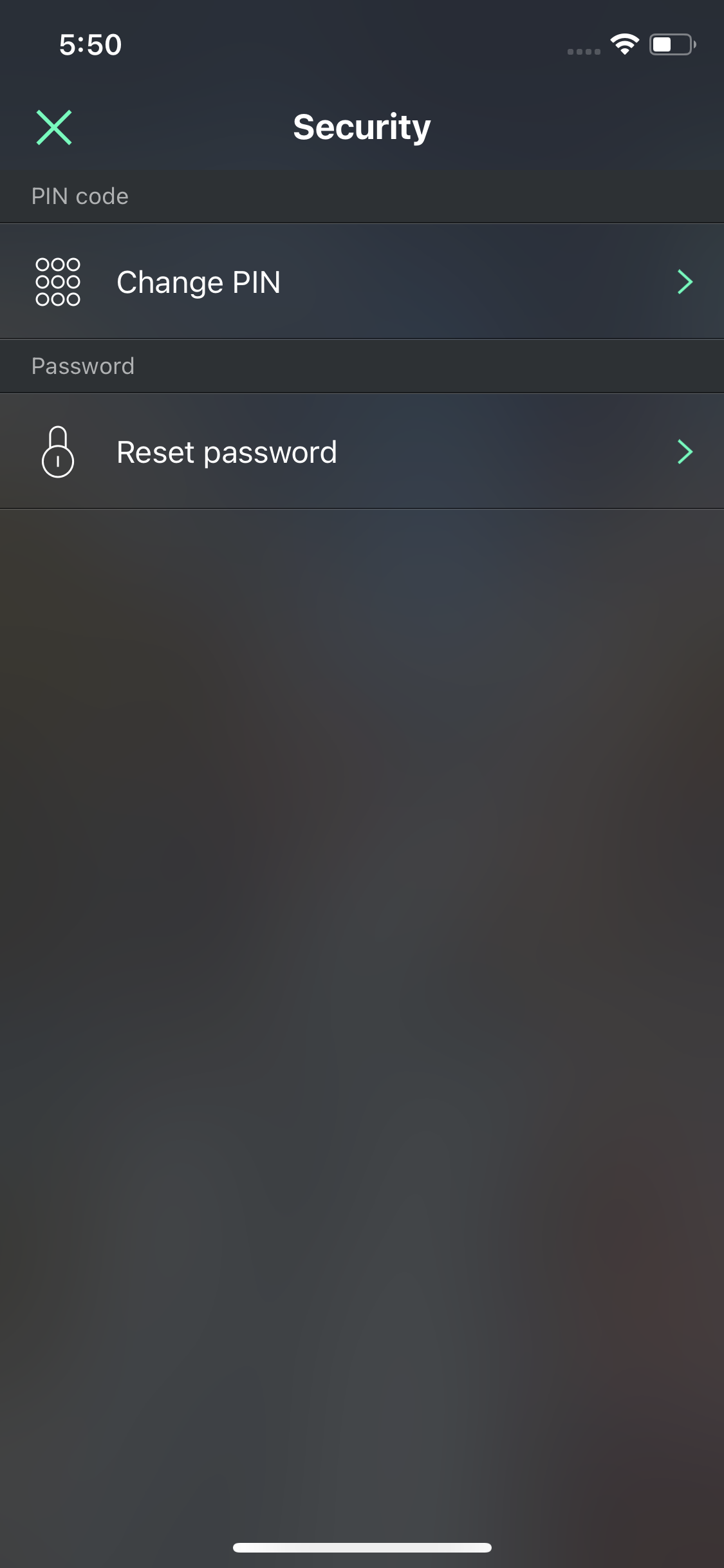Screen dimensions: 724x1568
Task: Open the Reset password row
Action: tap(362, 451)
